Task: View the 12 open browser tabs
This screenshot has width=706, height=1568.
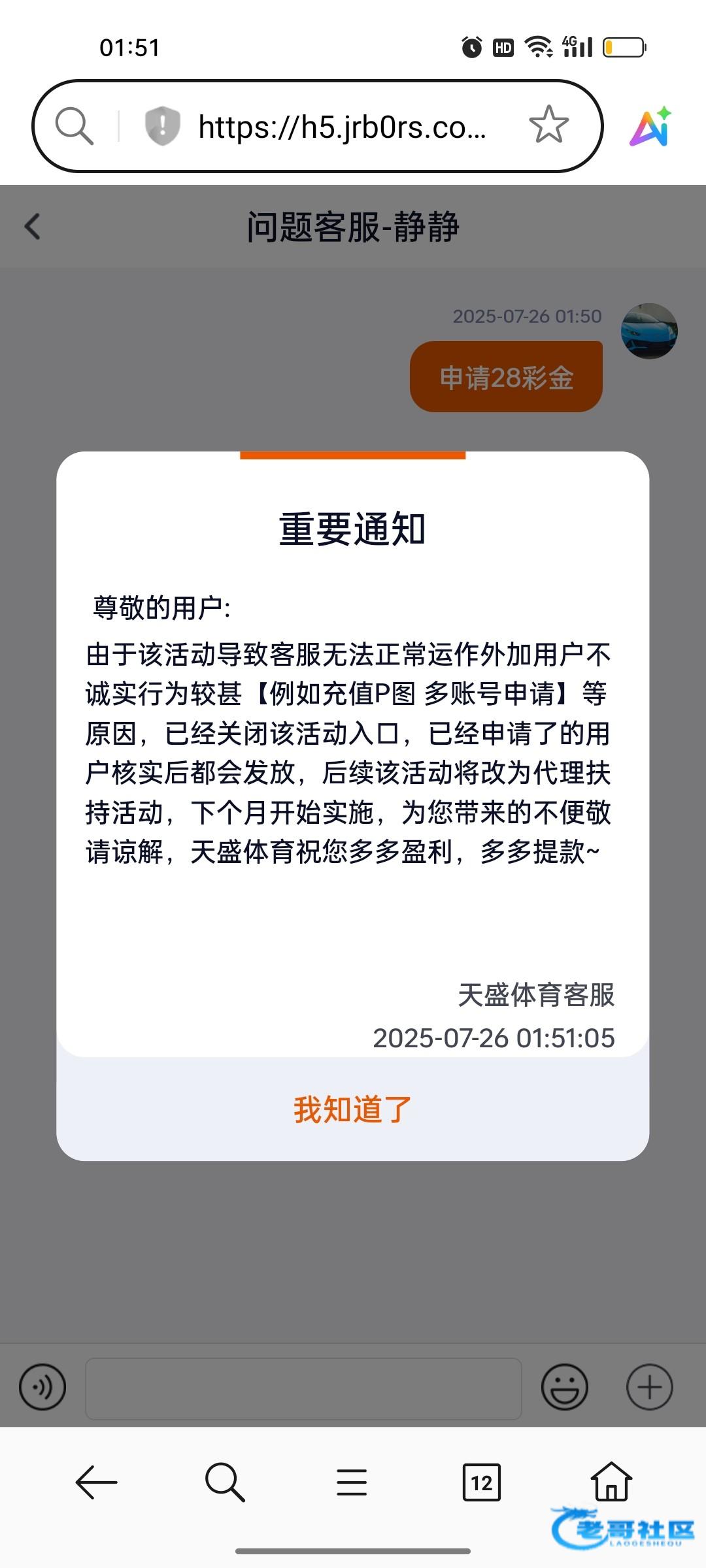Action: 481,1482
